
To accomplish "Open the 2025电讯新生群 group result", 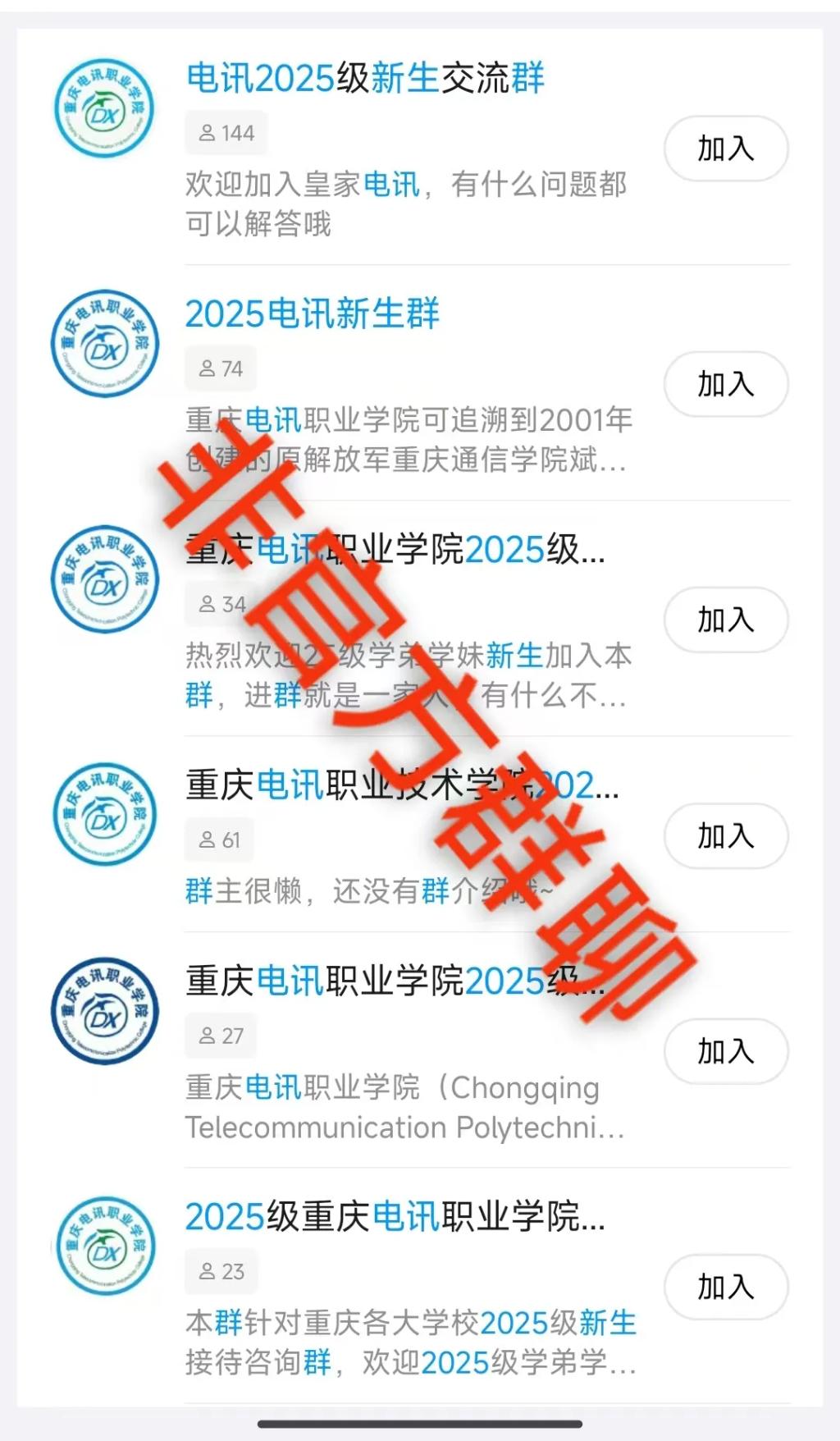I will [x=312, y=314].
